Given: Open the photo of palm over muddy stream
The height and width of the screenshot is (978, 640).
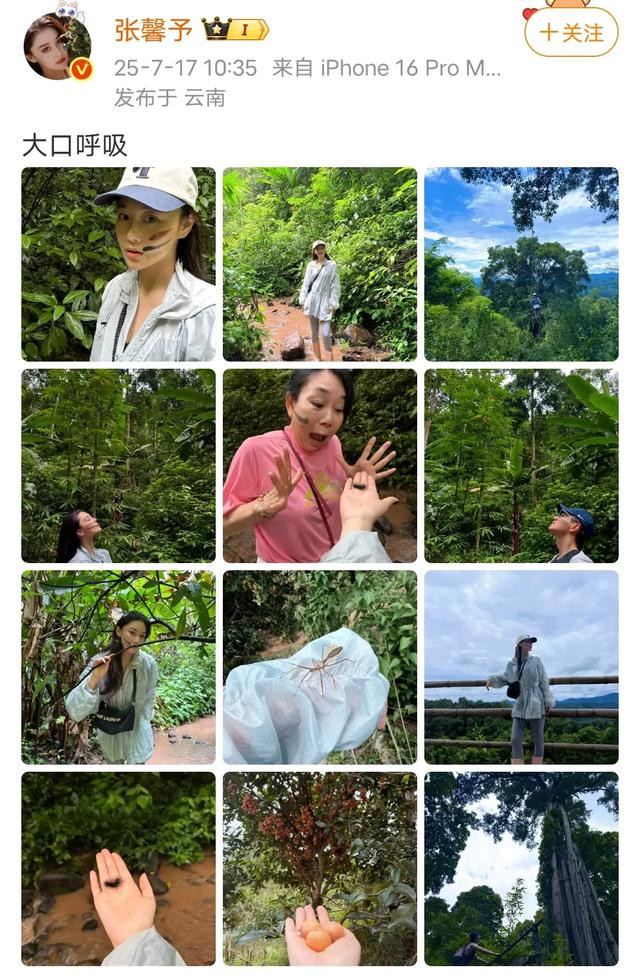Looking at the screenshot, I should point(118,868).
